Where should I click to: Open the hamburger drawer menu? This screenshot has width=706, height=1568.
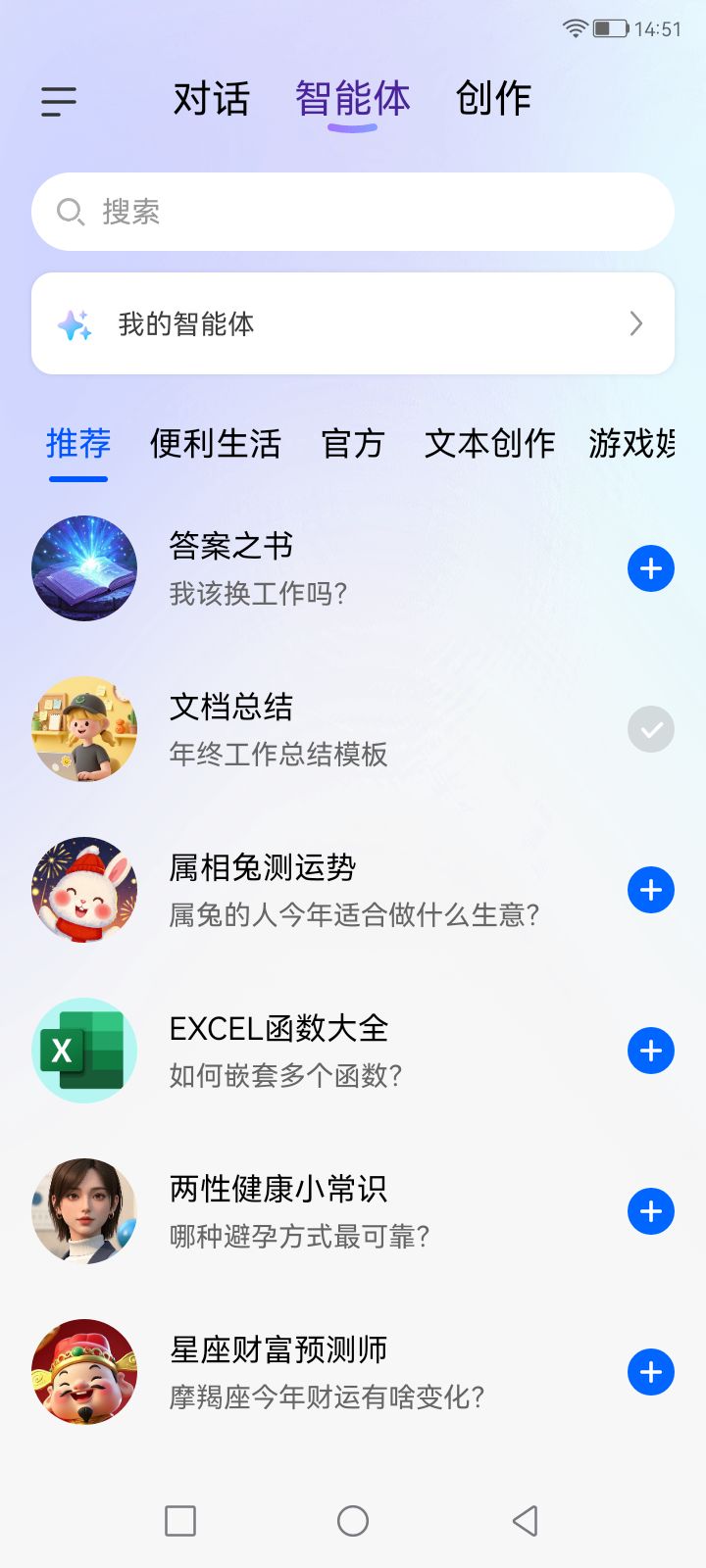click(x=59, y=101)
